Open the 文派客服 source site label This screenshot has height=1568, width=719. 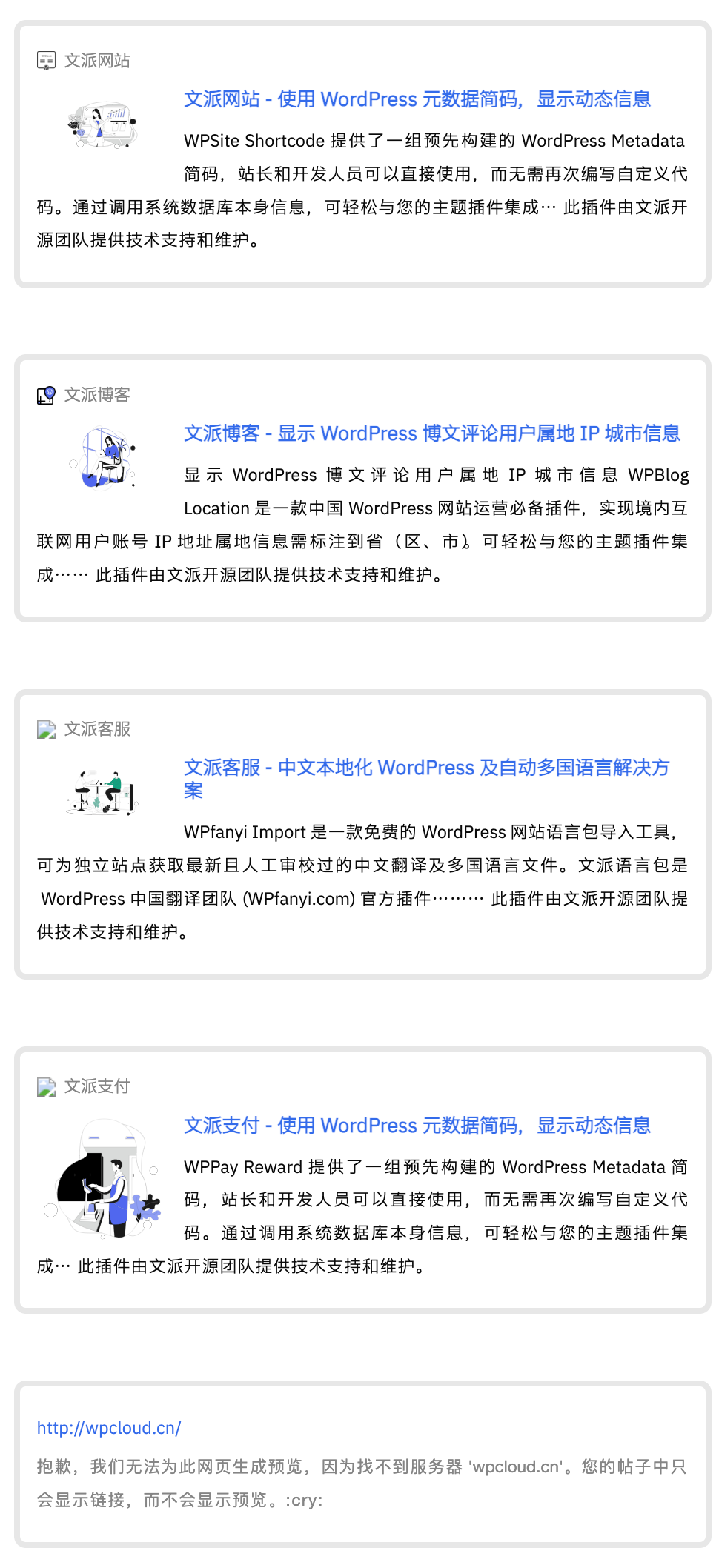coord(97,729)
